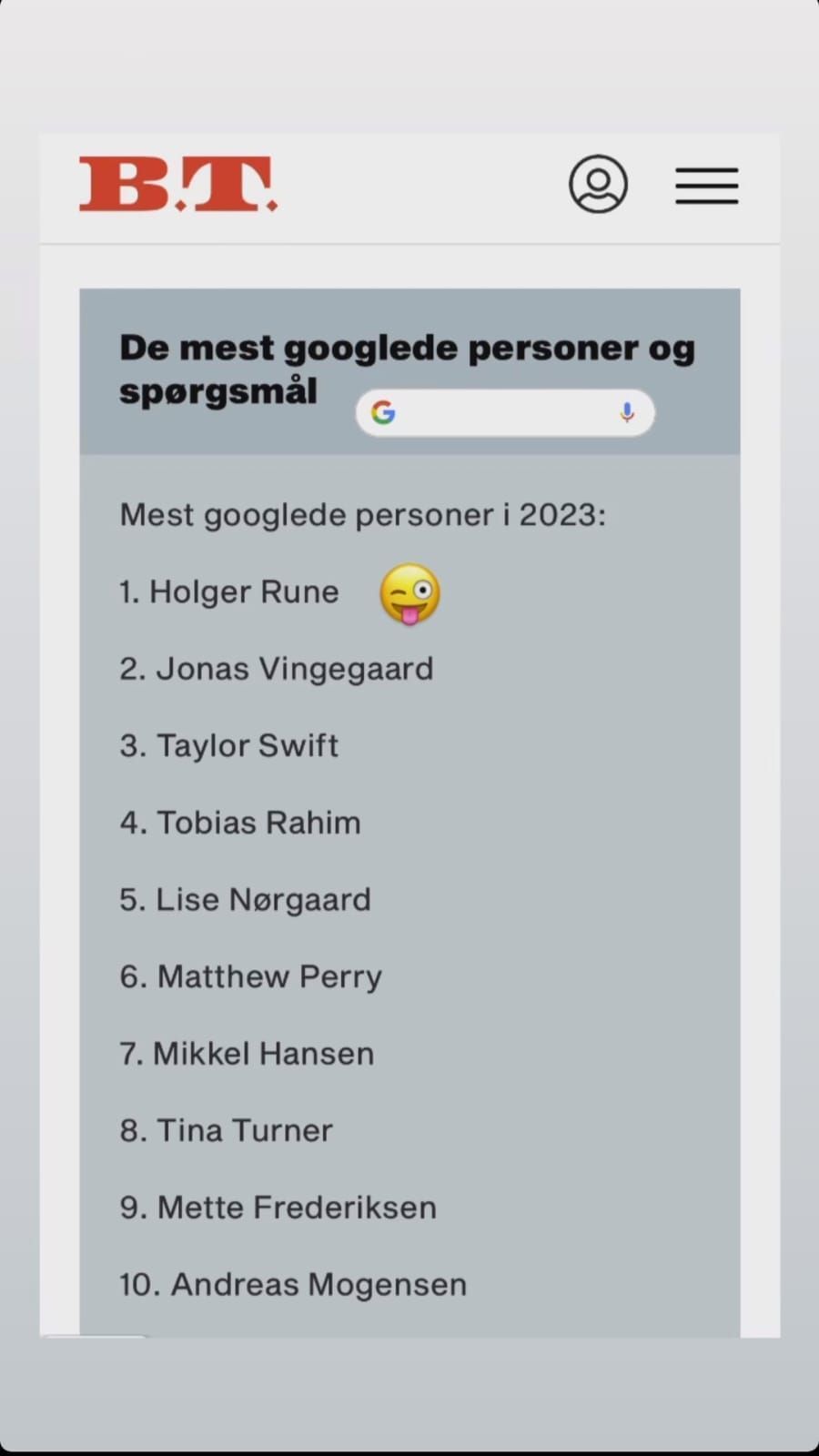
Task: Activate voice search via microphone icon
Action: [x=627, y=412]
